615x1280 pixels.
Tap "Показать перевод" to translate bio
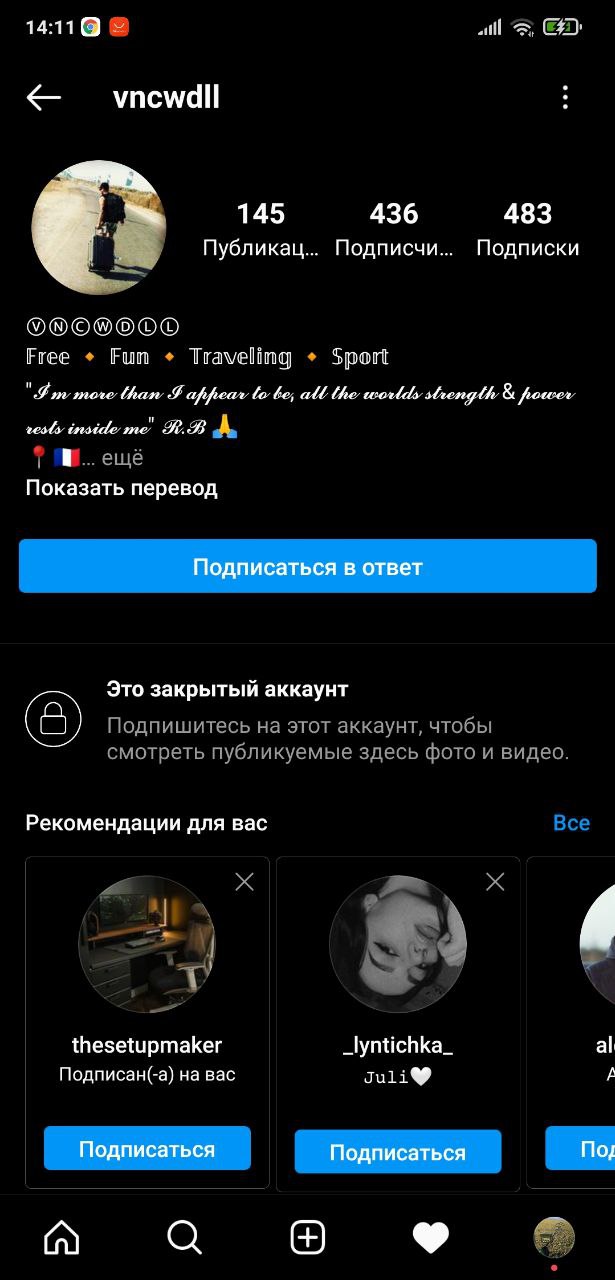[121, 488]
